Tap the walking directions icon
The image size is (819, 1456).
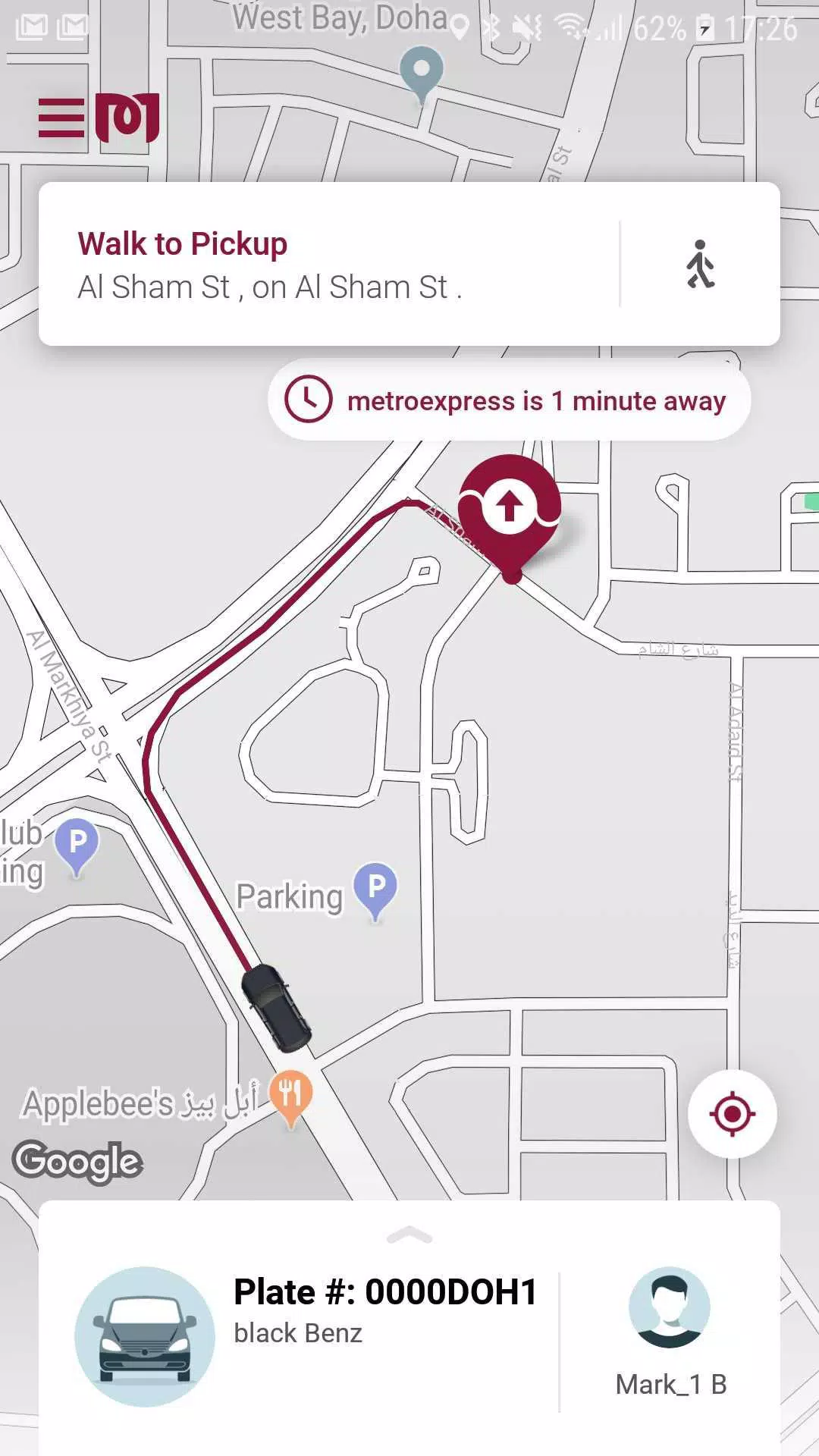point(701,264)
